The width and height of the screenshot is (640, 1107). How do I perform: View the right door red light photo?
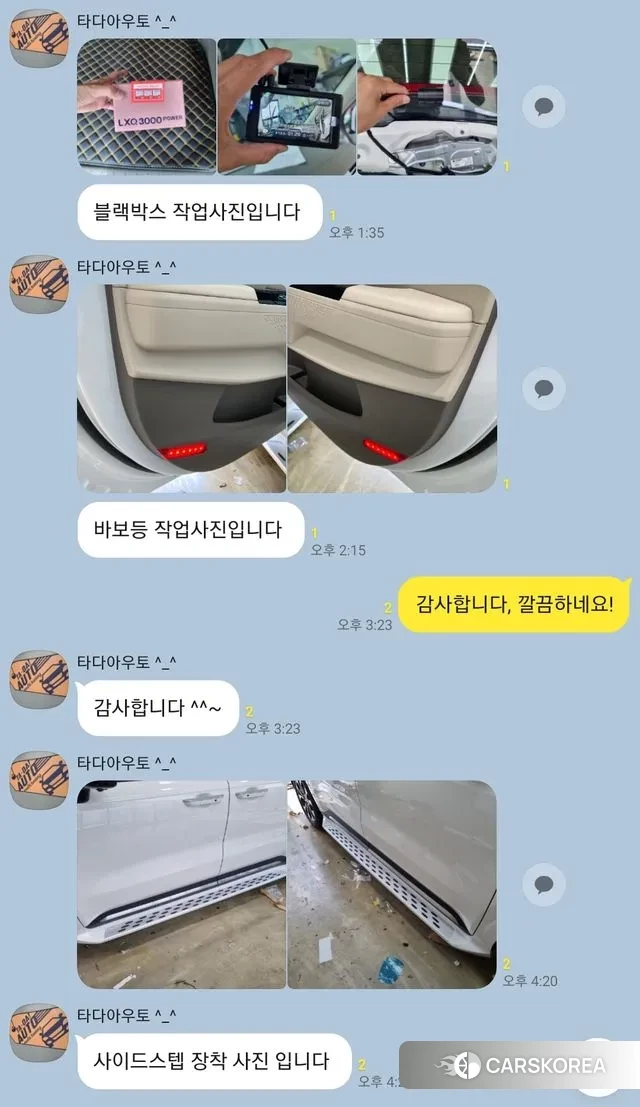pyautogui.click(x=392, y=388)
